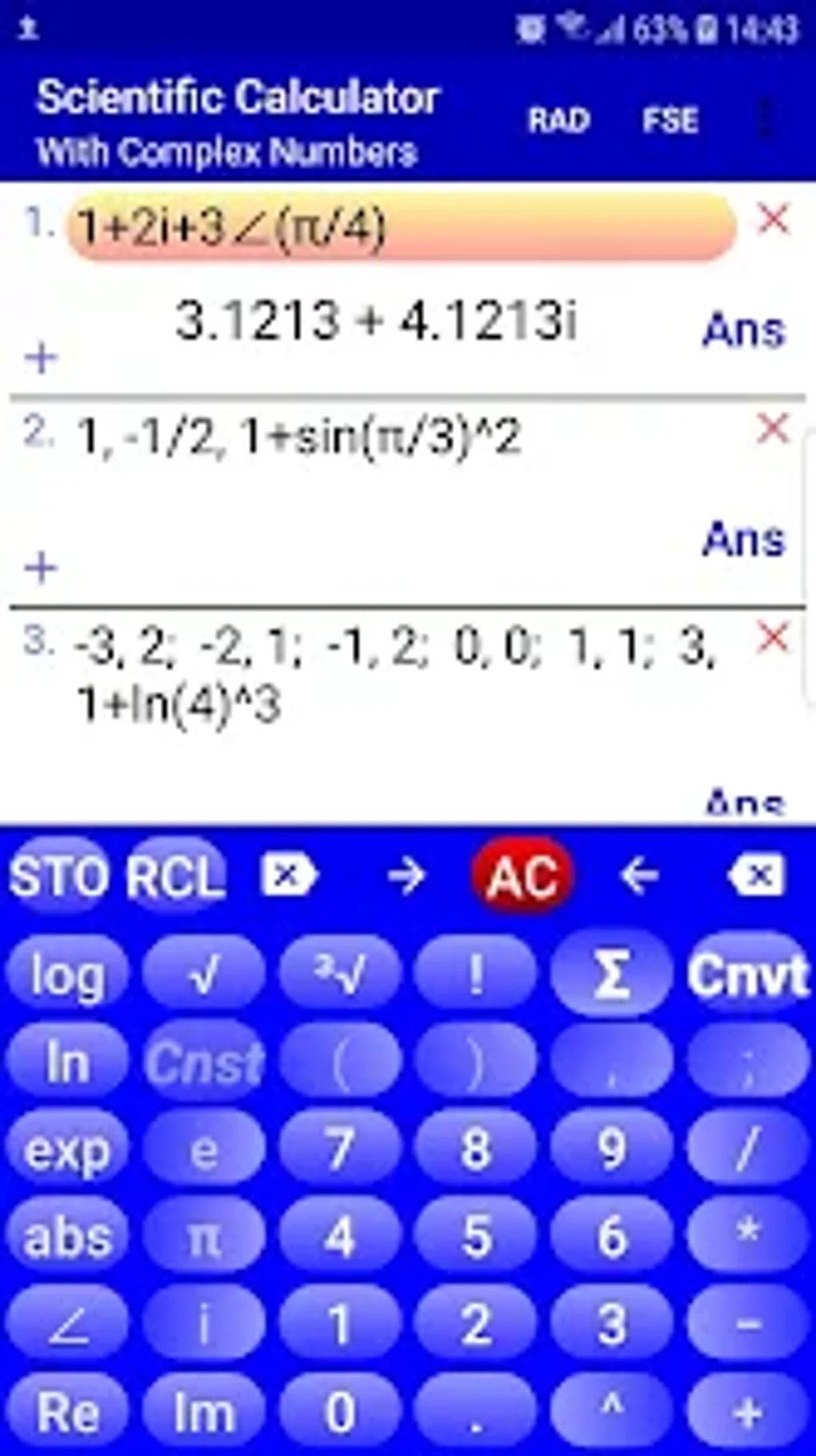Change number format with FSE

(x=670, y=120)
